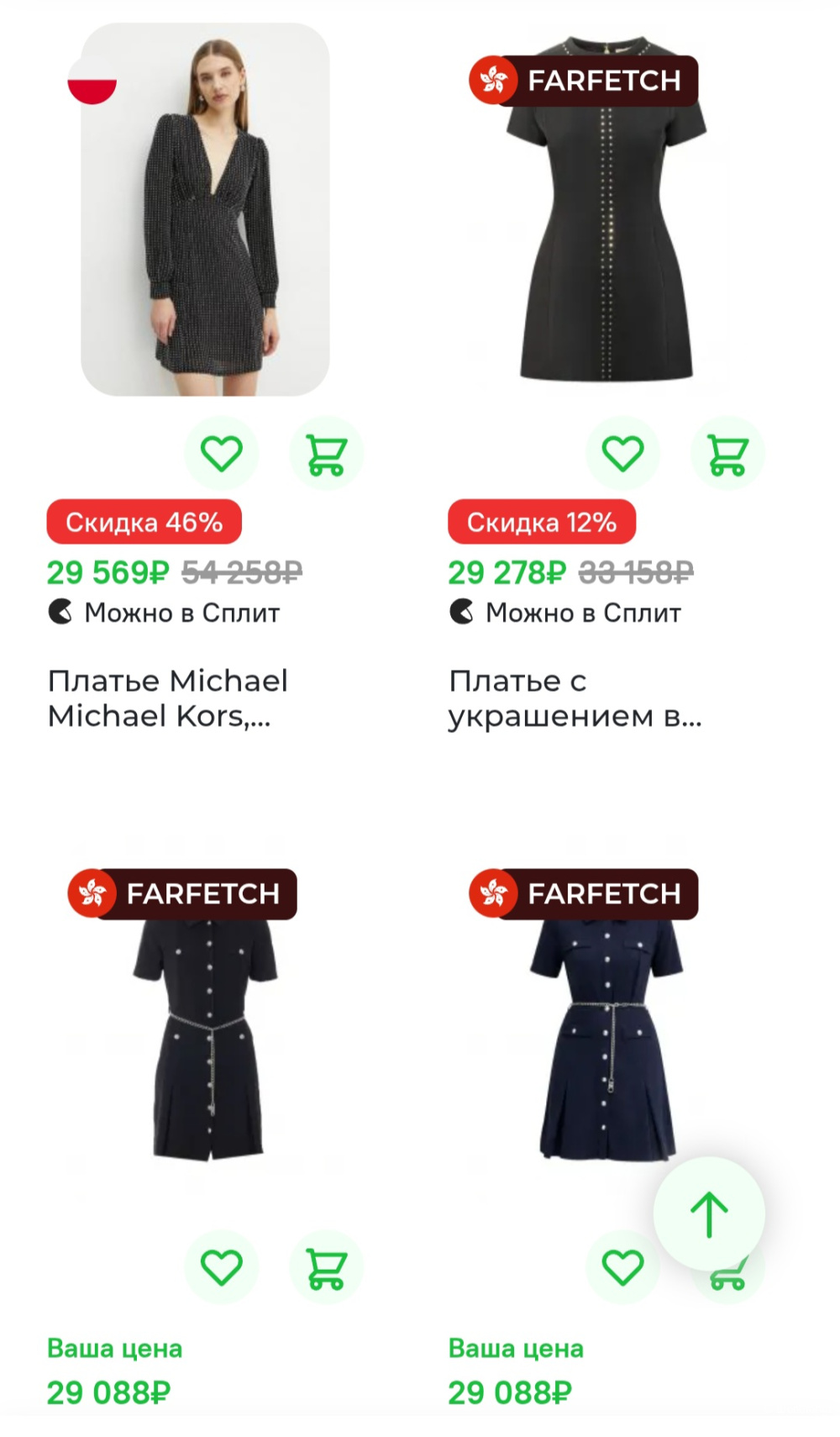Click the 'Скидка 46%' discount badge
Viewport: 840px width, 1437px height.
pyautogui.click(x=144, y=521)
